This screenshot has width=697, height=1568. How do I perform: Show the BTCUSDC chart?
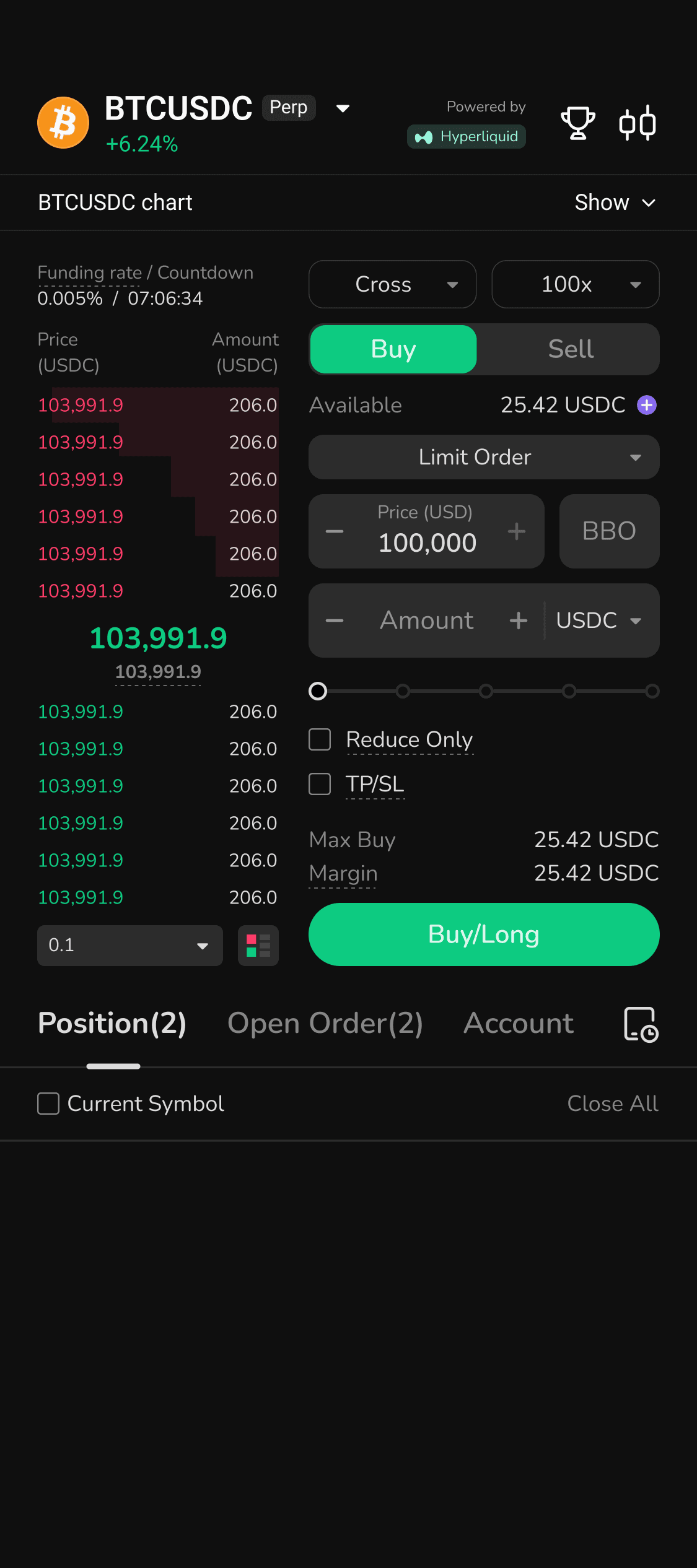click(x=614, y=203)
